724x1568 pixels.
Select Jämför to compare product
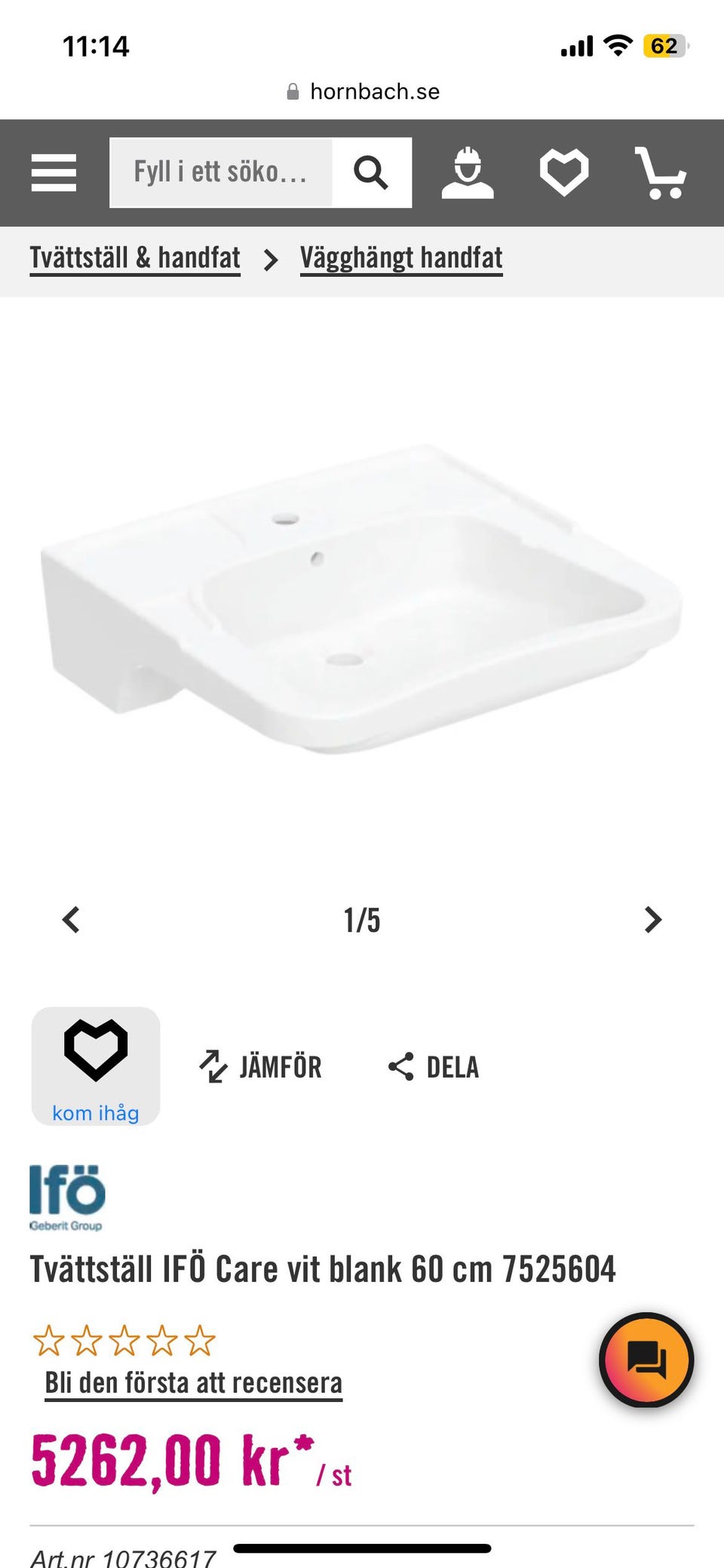point(260,1067)
